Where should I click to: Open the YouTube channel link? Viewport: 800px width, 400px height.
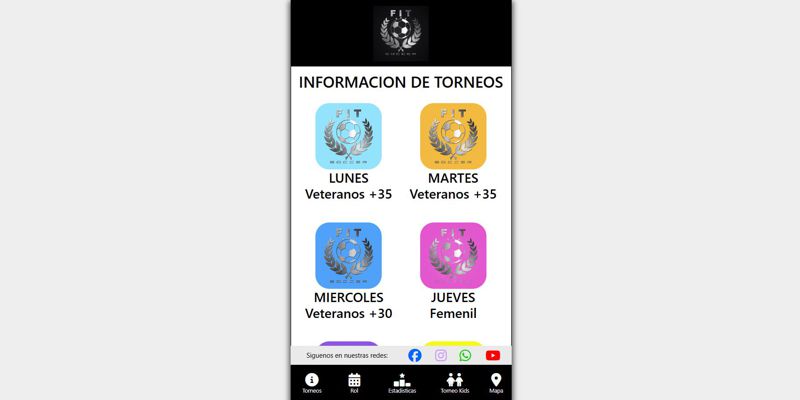(x=493, y=355)
